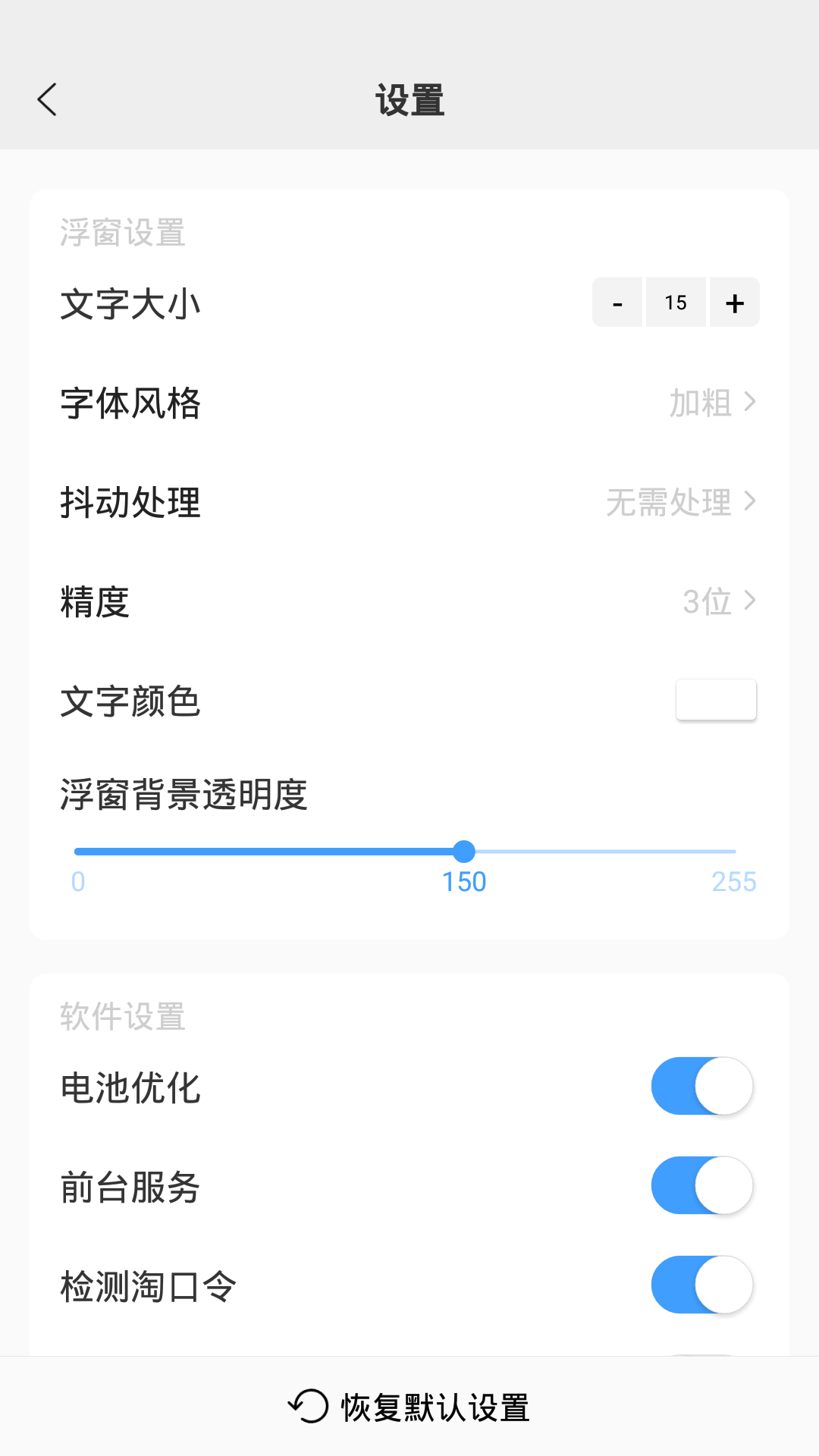
Task: Click the chevron beside 精度
Action: coord(749,601)
